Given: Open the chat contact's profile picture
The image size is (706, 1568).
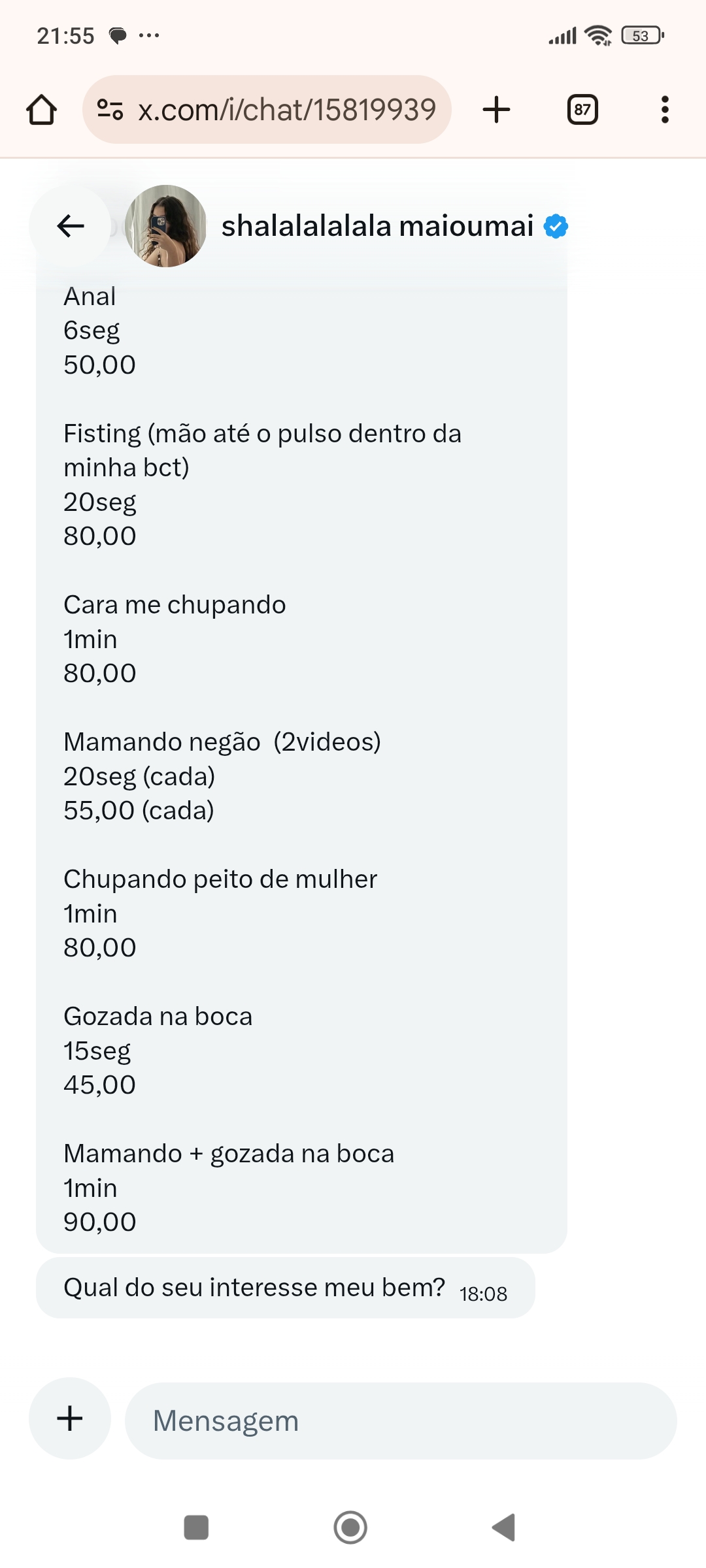Looking at the screenshot, I should click(166, 226).
